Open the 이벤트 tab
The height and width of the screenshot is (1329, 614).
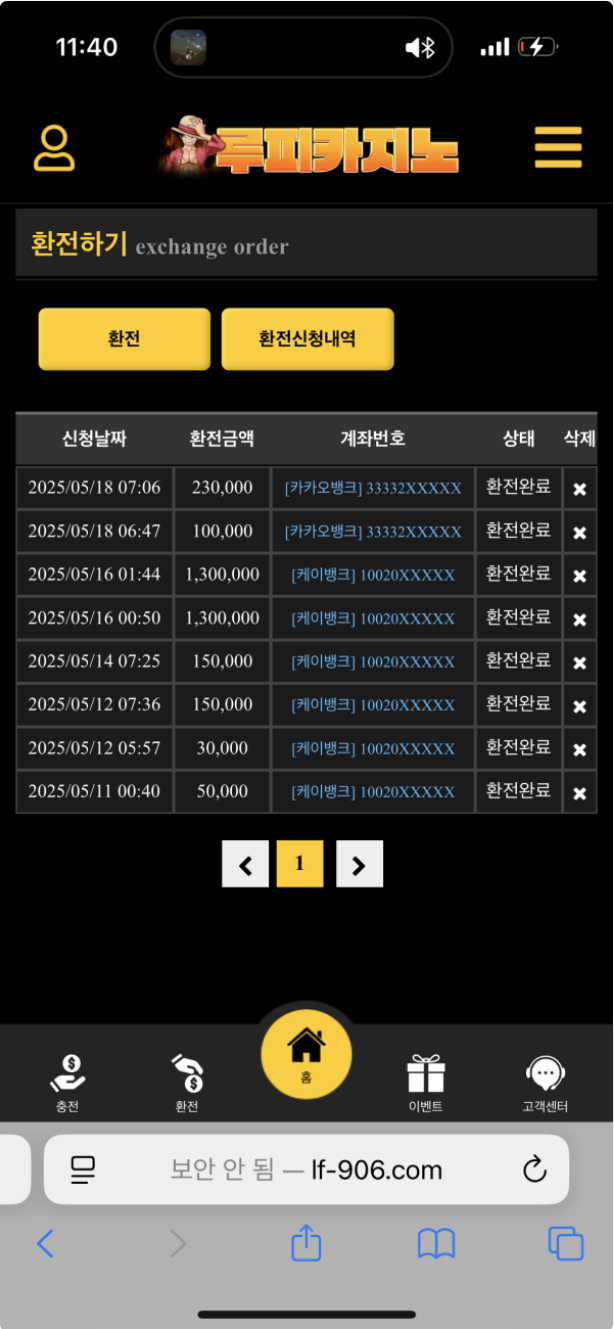tap(425, 1083)
